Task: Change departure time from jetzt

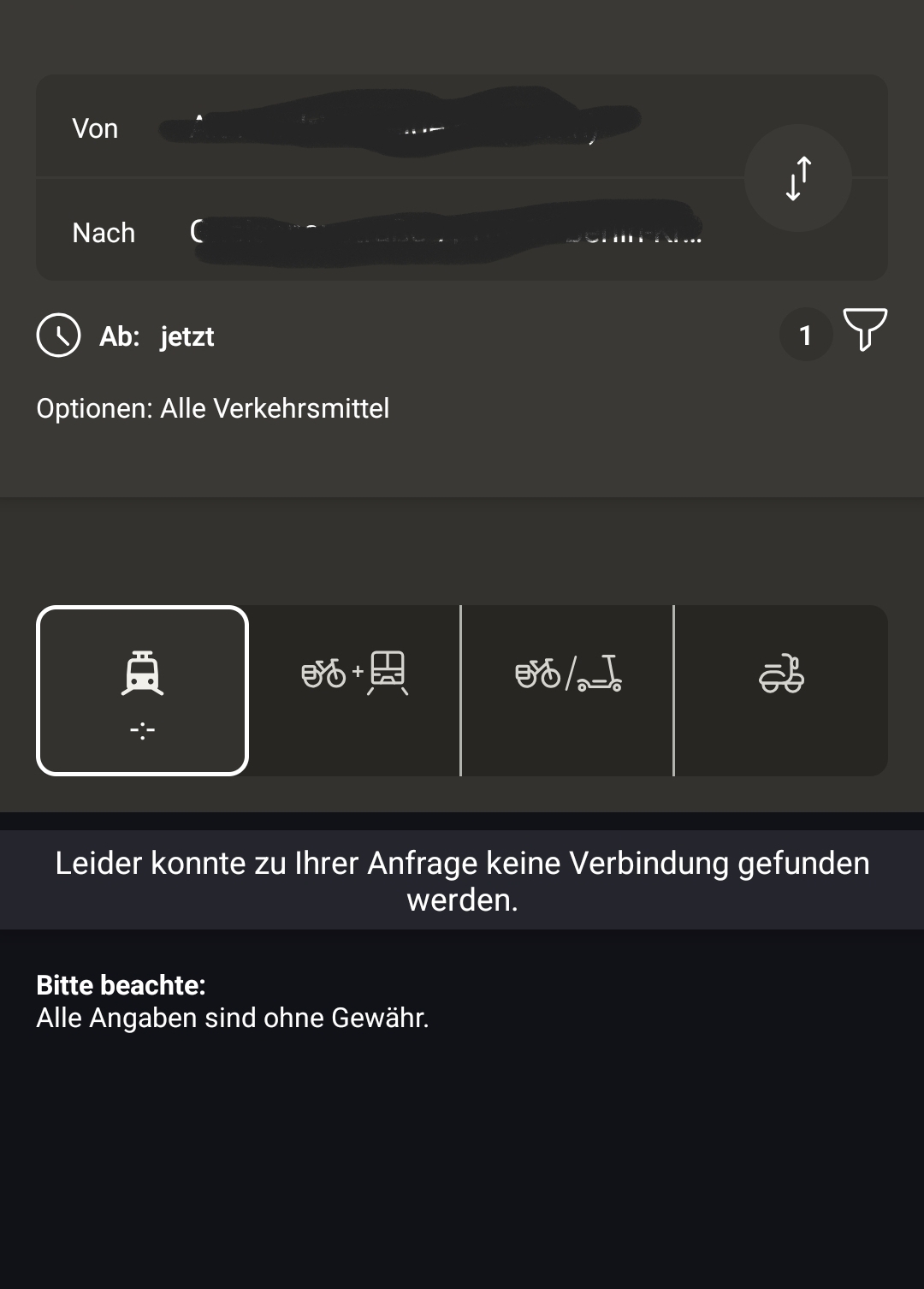Action: point(187,336)
